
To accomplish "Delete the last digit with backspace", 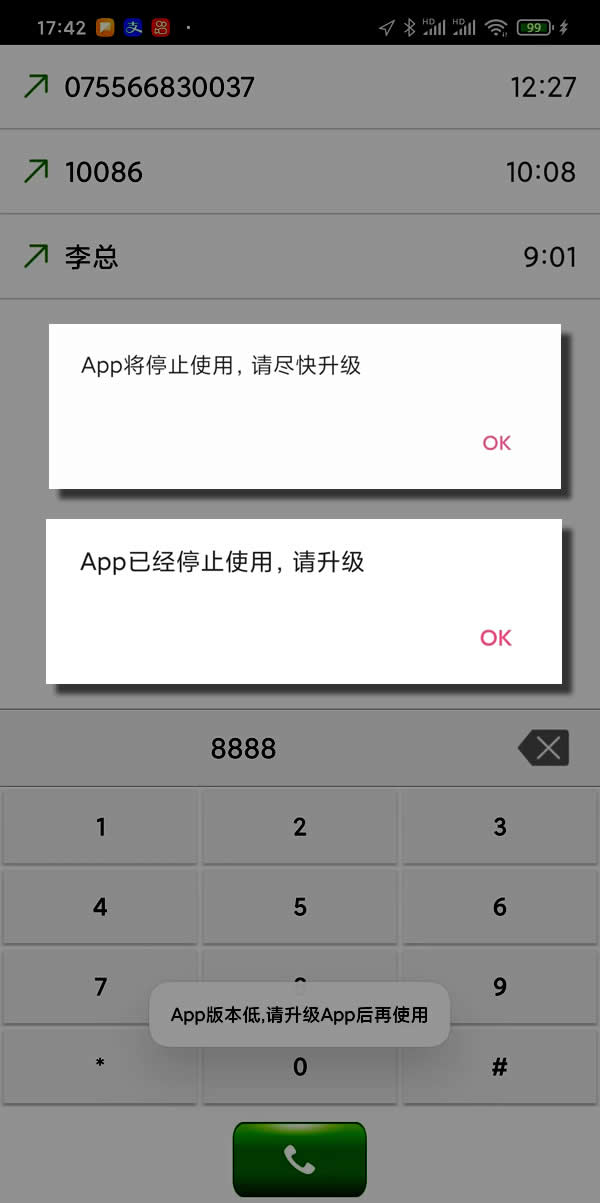I will click(543, 748).
